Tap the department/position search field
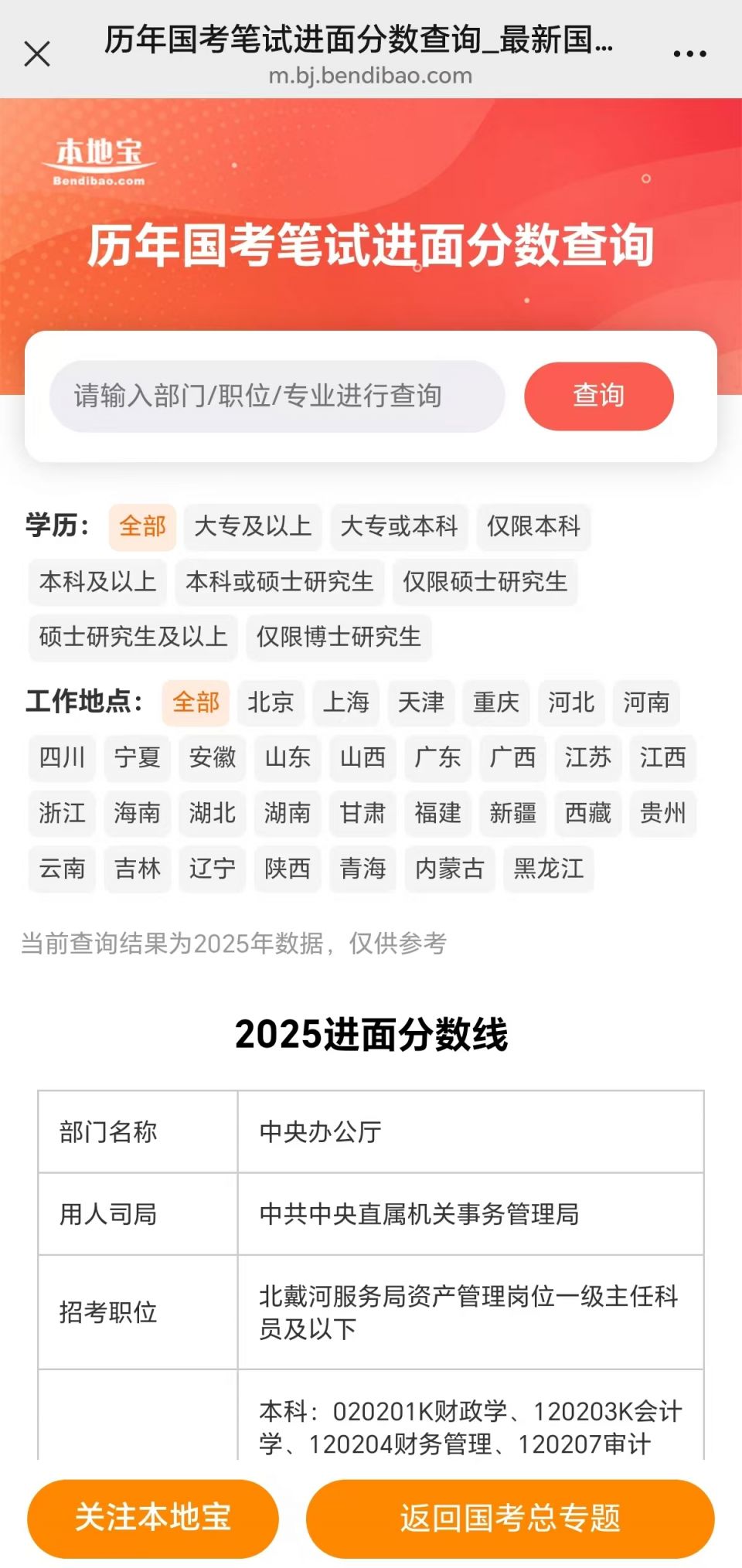This screenshot has width=742, height=1568. click(277, 396)
